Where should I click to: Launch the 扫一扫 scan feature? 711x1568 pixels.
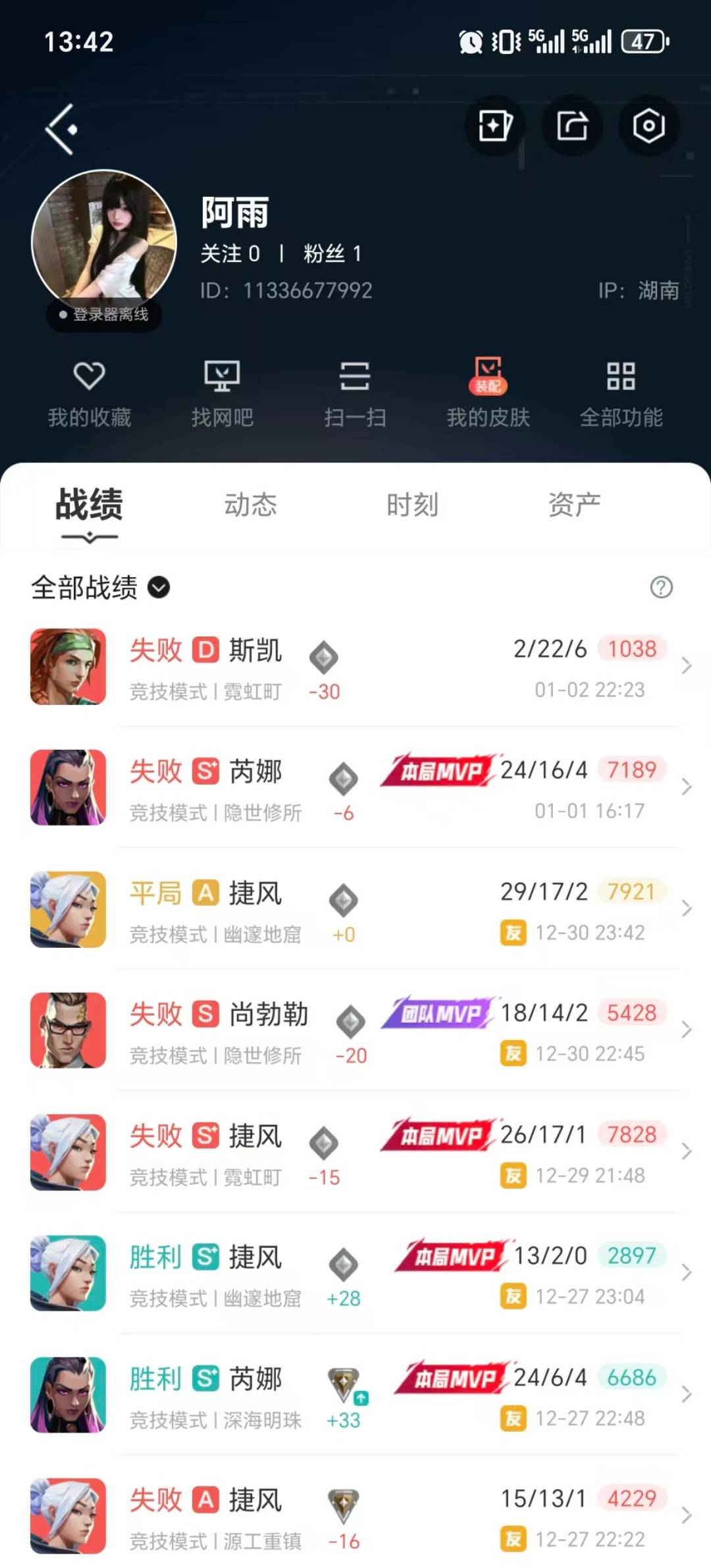[x=354, y=392]
